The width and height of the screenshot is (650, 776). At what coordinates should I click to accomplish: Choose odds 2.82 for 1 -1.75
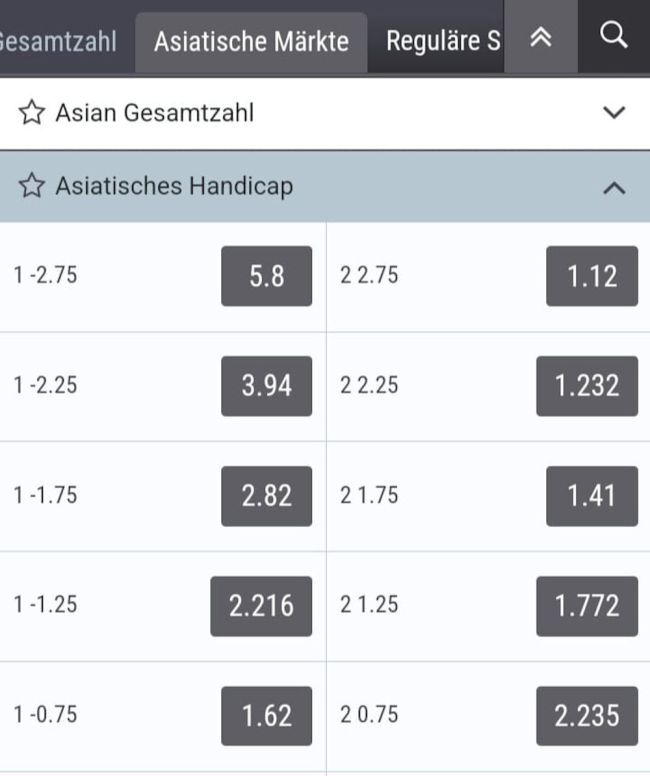click(x=266, y=496)
